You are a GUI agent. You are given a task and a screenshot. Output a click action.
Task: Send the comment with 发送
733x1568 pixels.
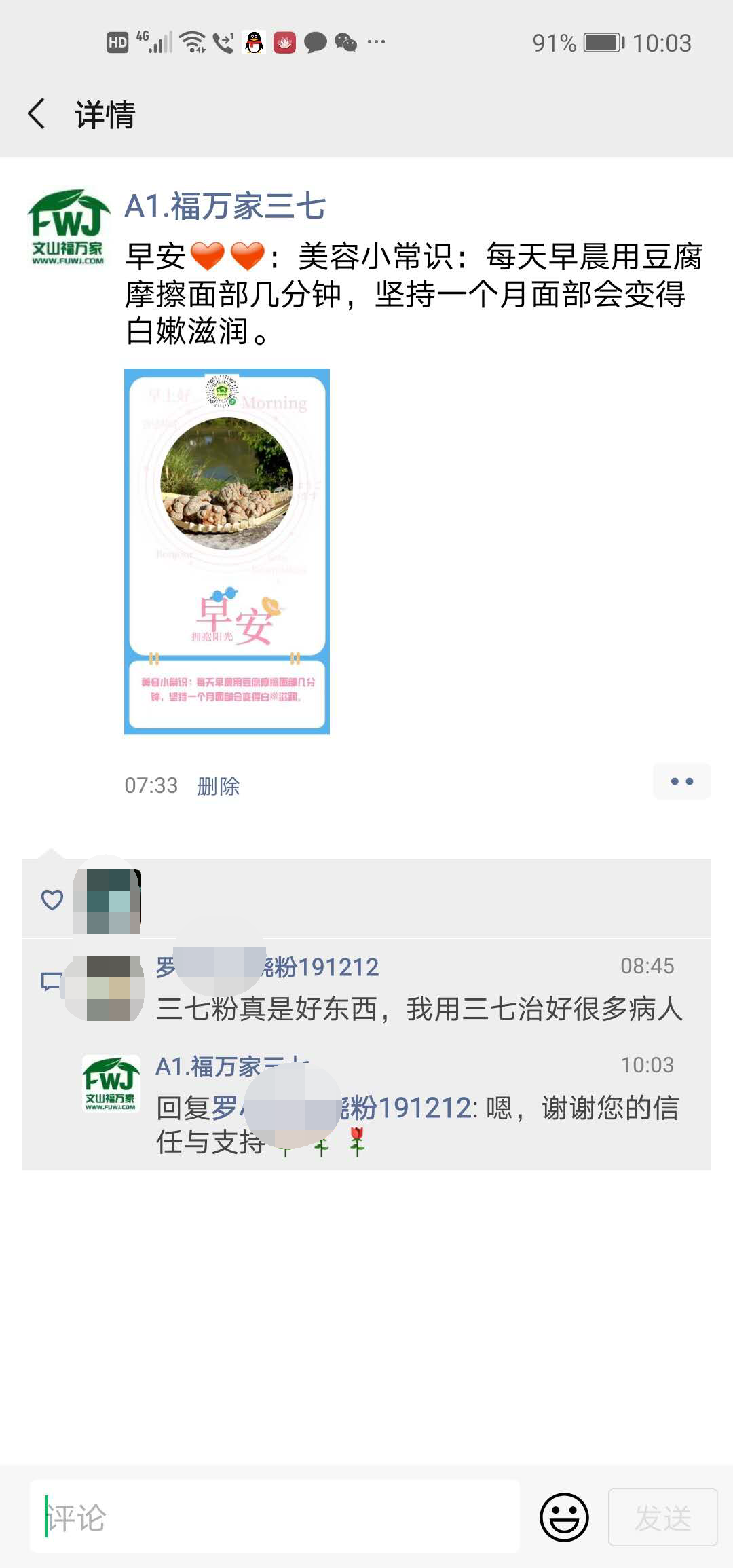point(662,1517)
